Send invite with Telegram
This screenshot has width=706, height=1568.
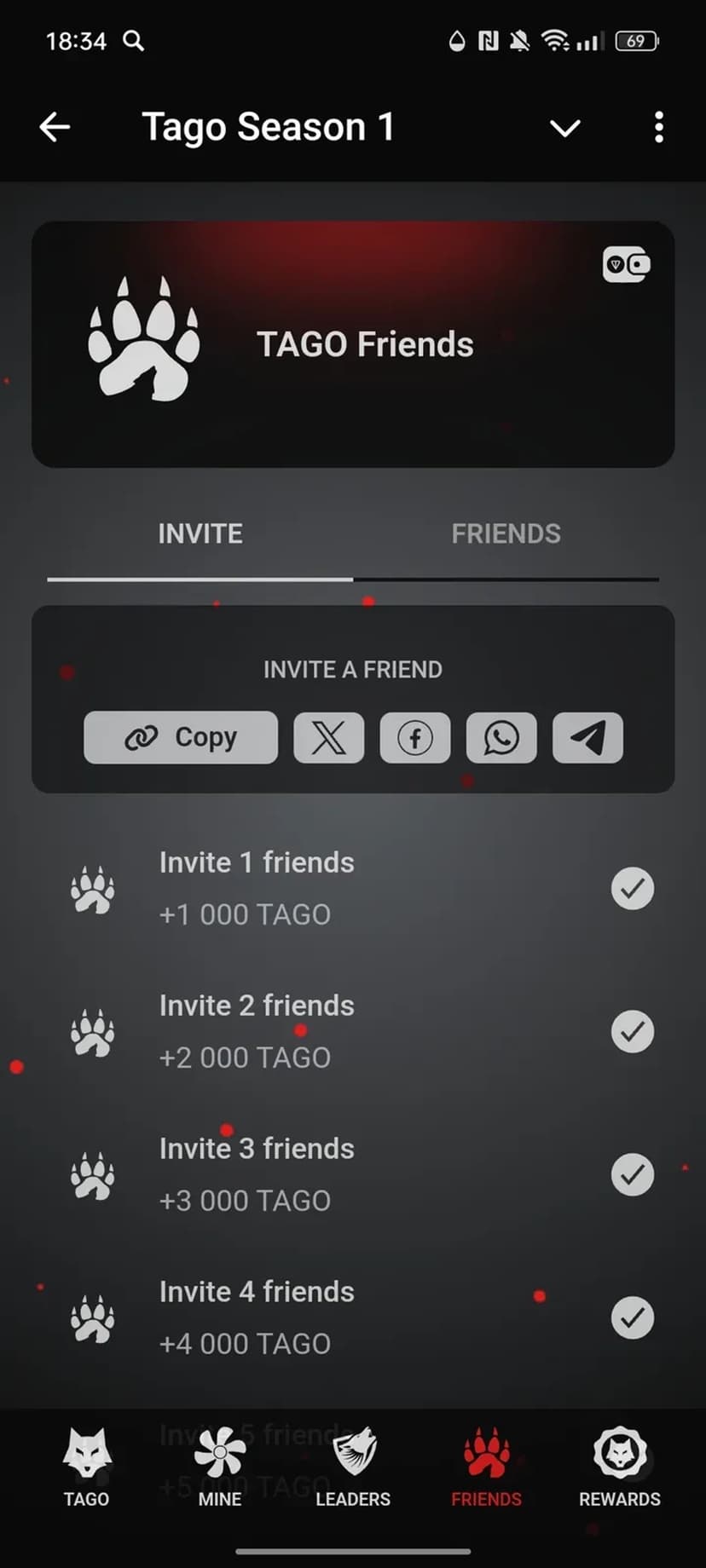(x=587, y=737)
